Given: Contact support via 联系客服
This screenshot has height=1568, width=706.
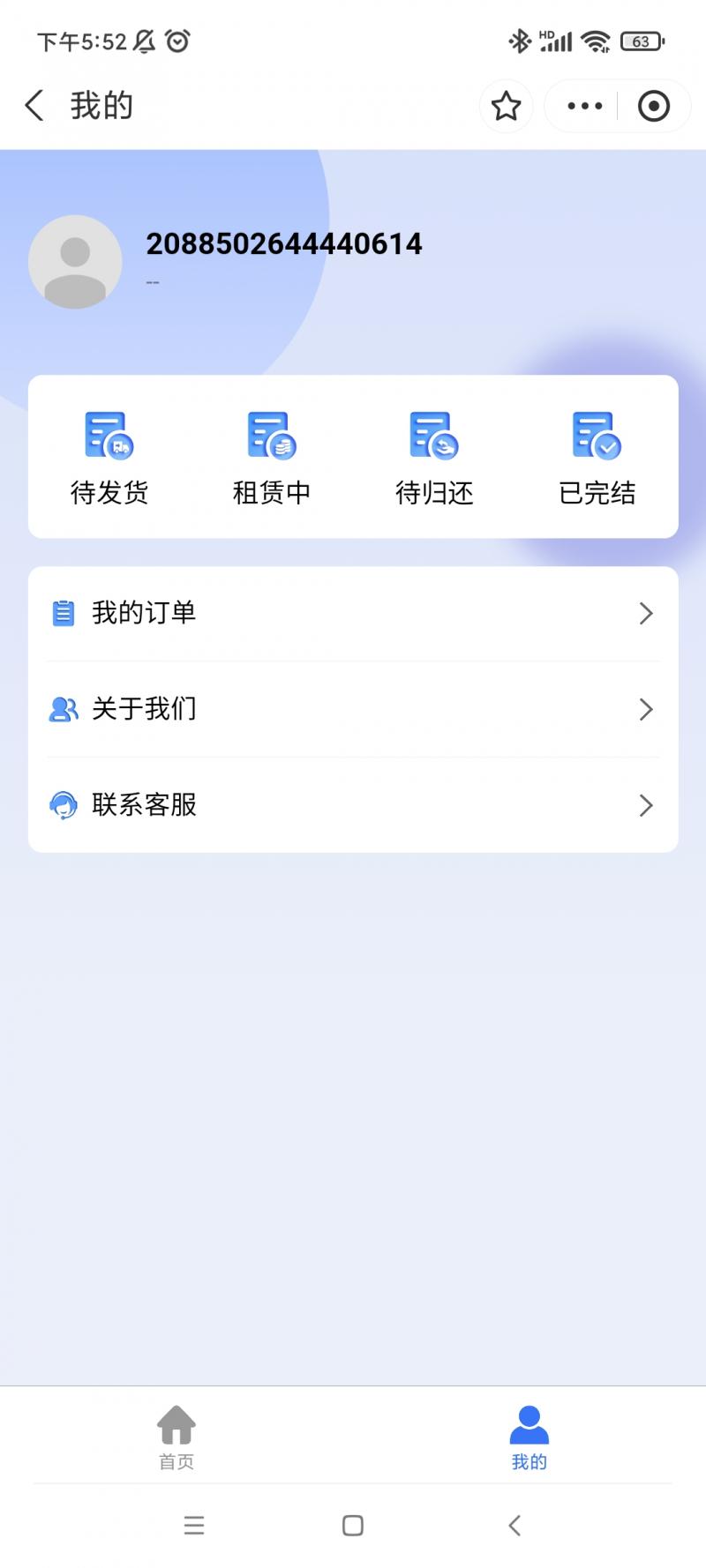Looking at the screenshot, I should click(x=353, y=805).
